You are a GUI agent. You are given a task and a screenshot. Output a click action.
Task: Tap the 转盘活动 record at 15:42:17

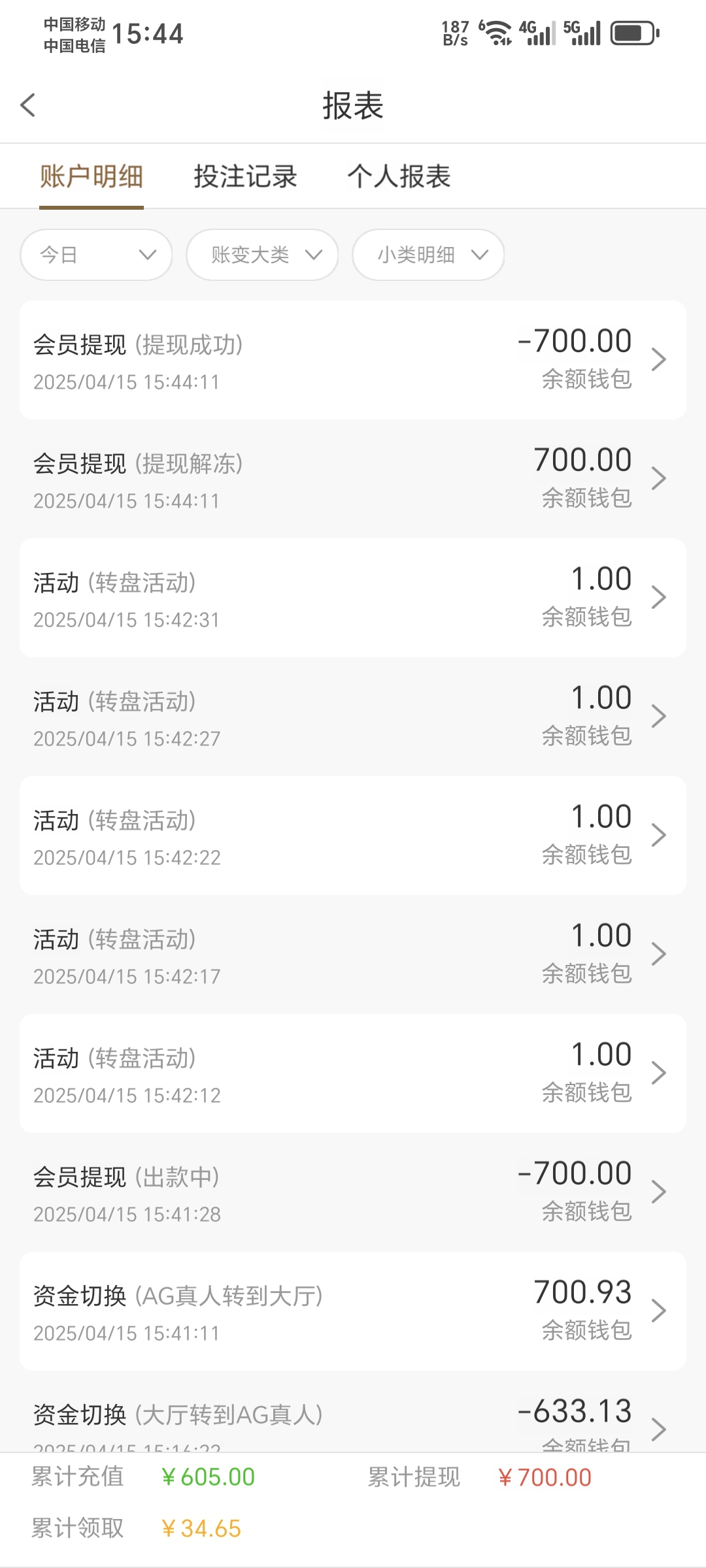pos(353,955)
